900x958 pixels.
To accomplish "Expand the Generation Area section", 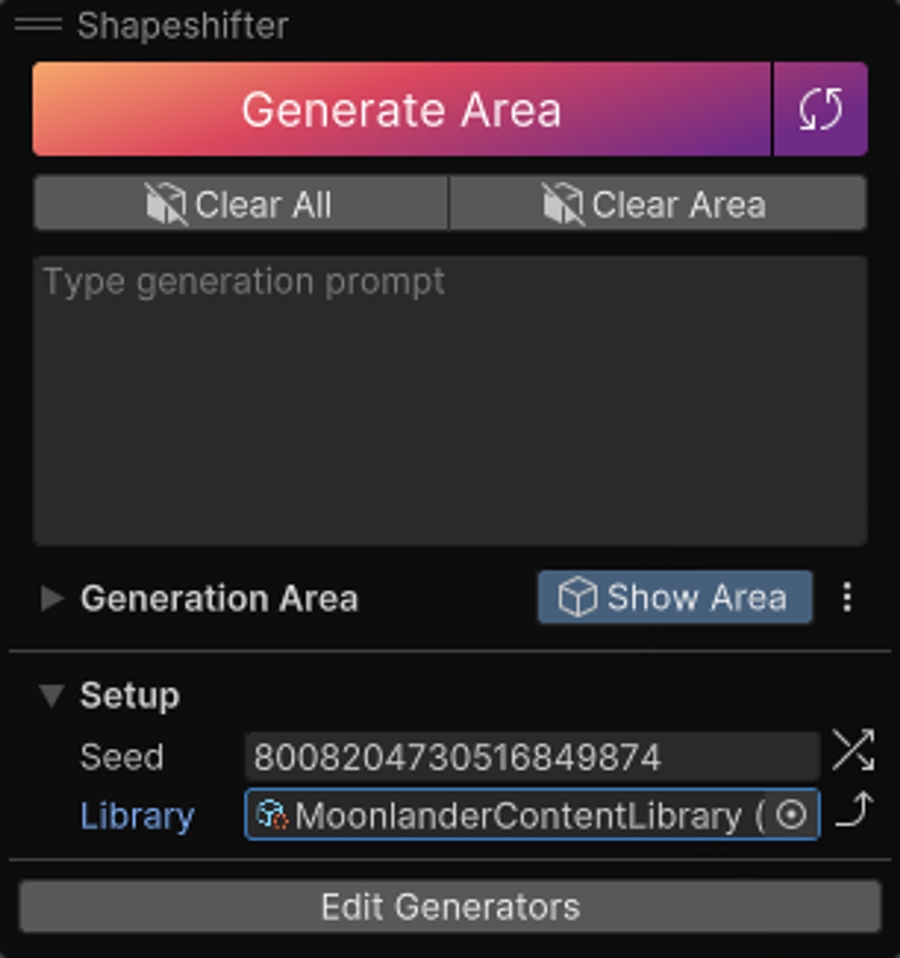I will (51, 598).
